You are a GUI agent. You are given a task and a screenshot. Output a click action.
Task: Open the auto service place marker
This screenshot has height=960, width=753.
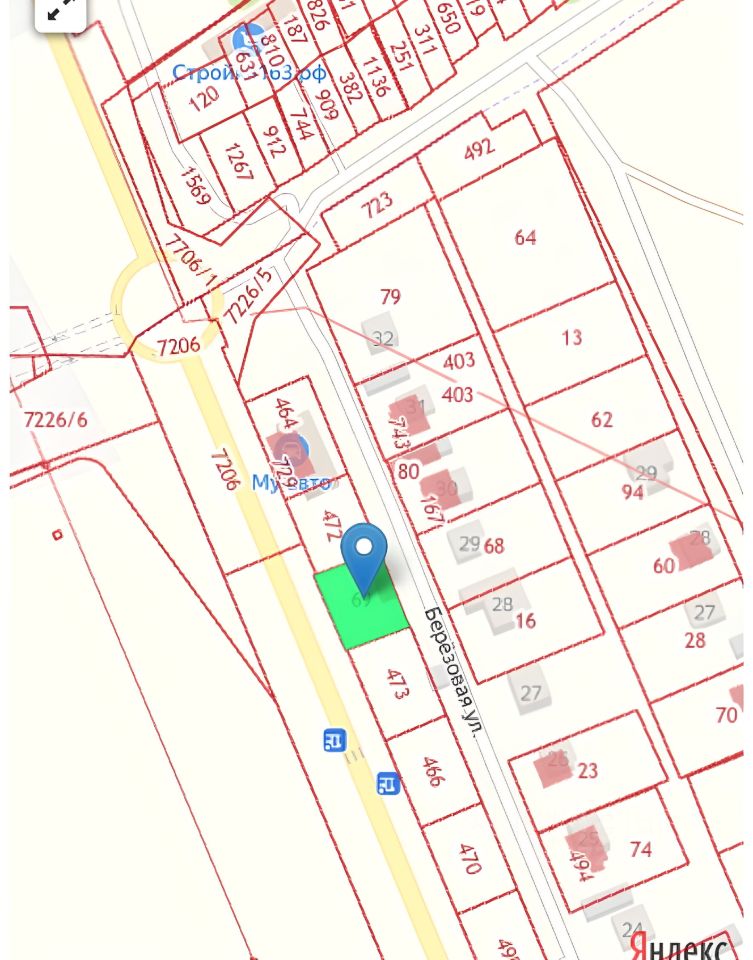click(x=290, y=447)
